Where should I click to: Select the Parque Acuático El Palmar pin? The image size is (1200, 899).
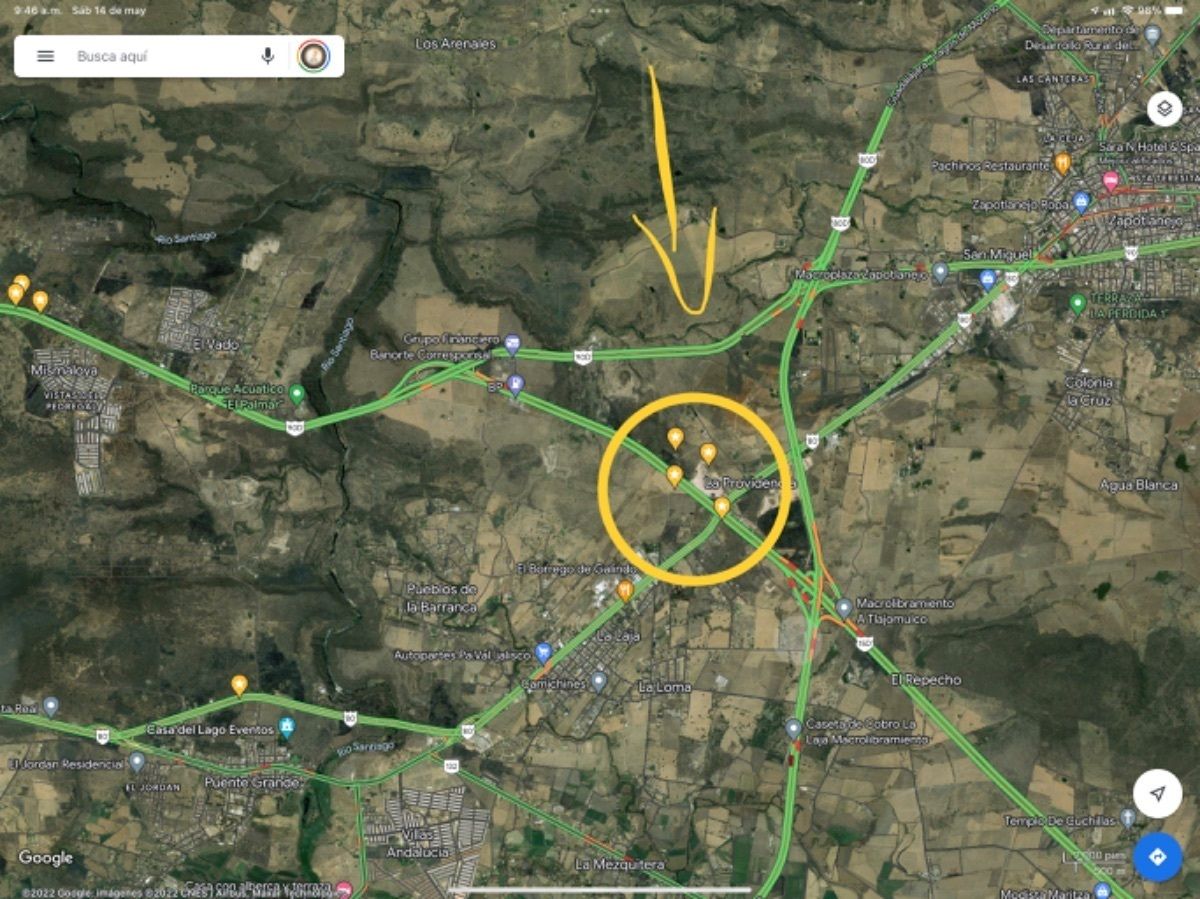tap(297, 393)
